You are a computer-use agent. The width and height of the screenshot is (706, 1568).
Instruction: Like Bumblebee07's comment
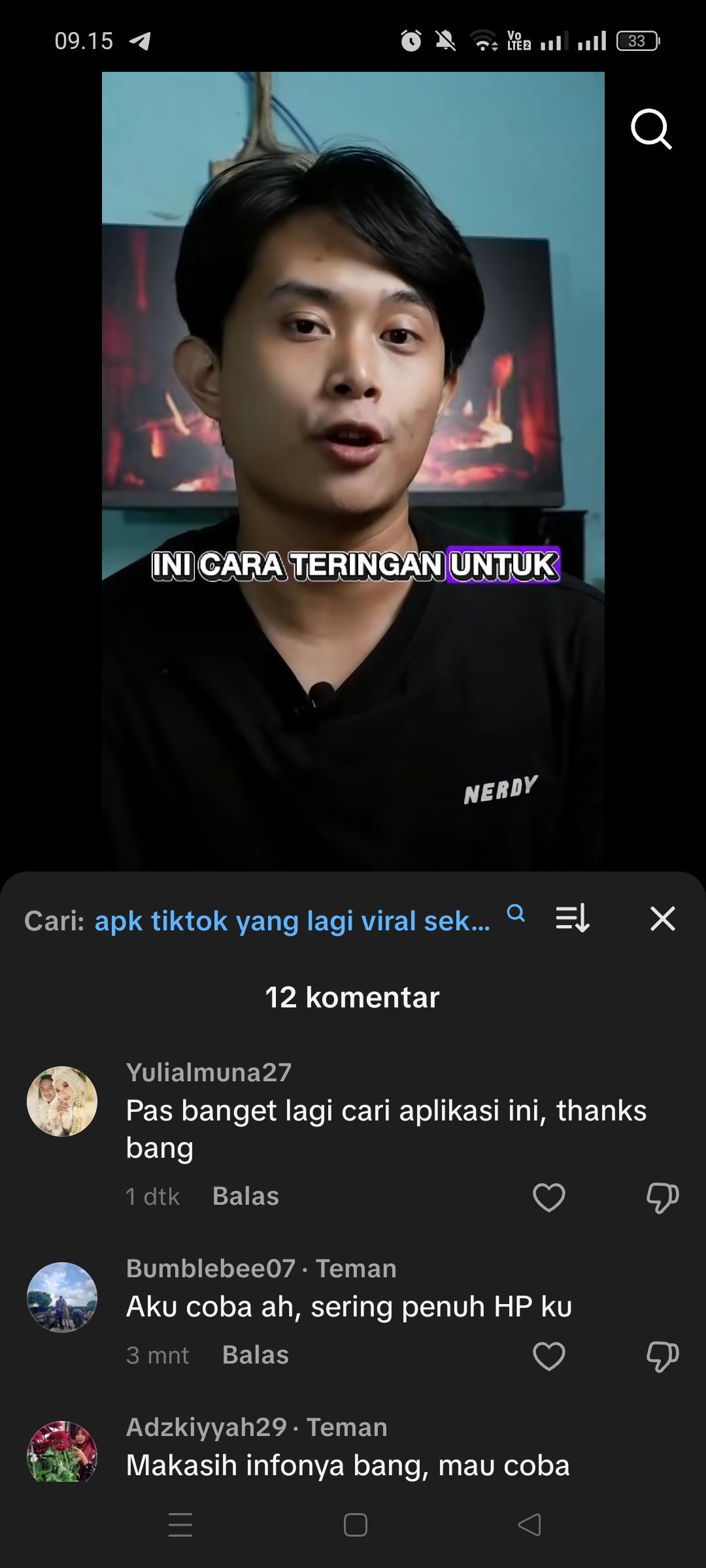549,1356
